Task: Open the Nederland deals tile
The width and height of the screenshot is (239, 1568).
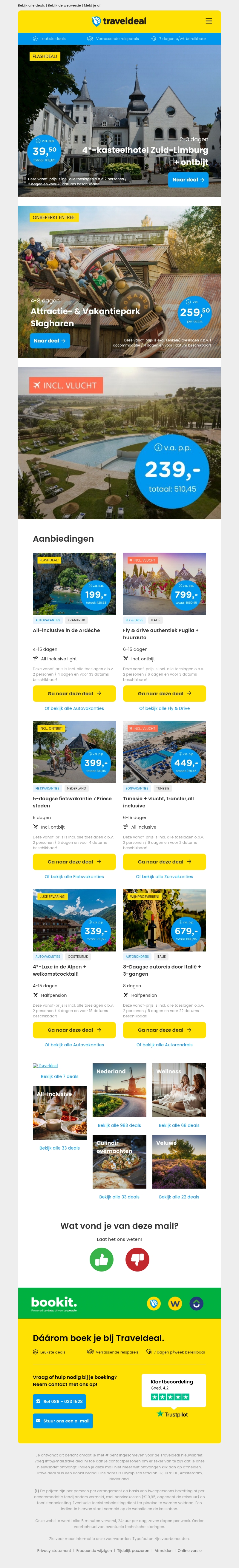Action: point(119,1091)
